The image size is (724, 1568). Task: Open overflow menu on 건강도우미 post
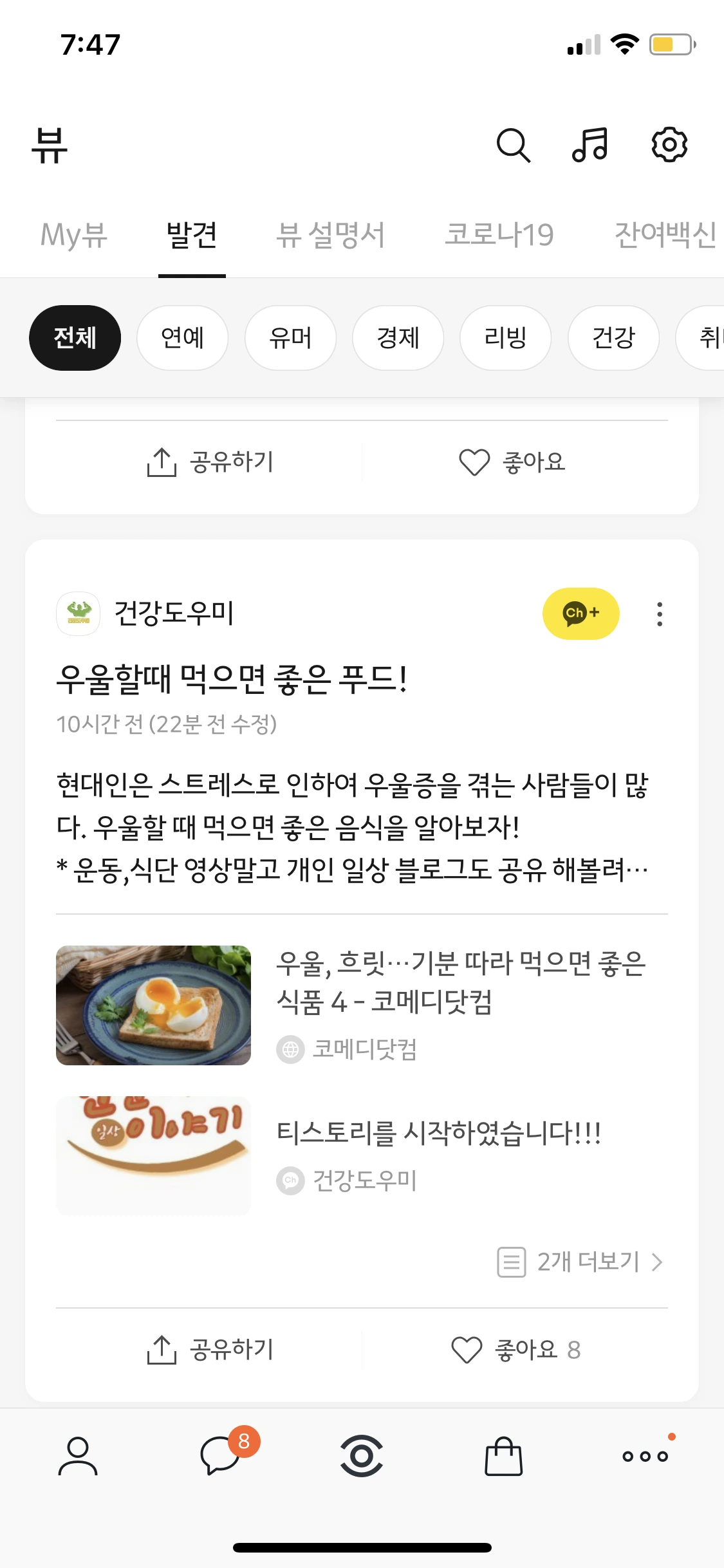(659, 614)
